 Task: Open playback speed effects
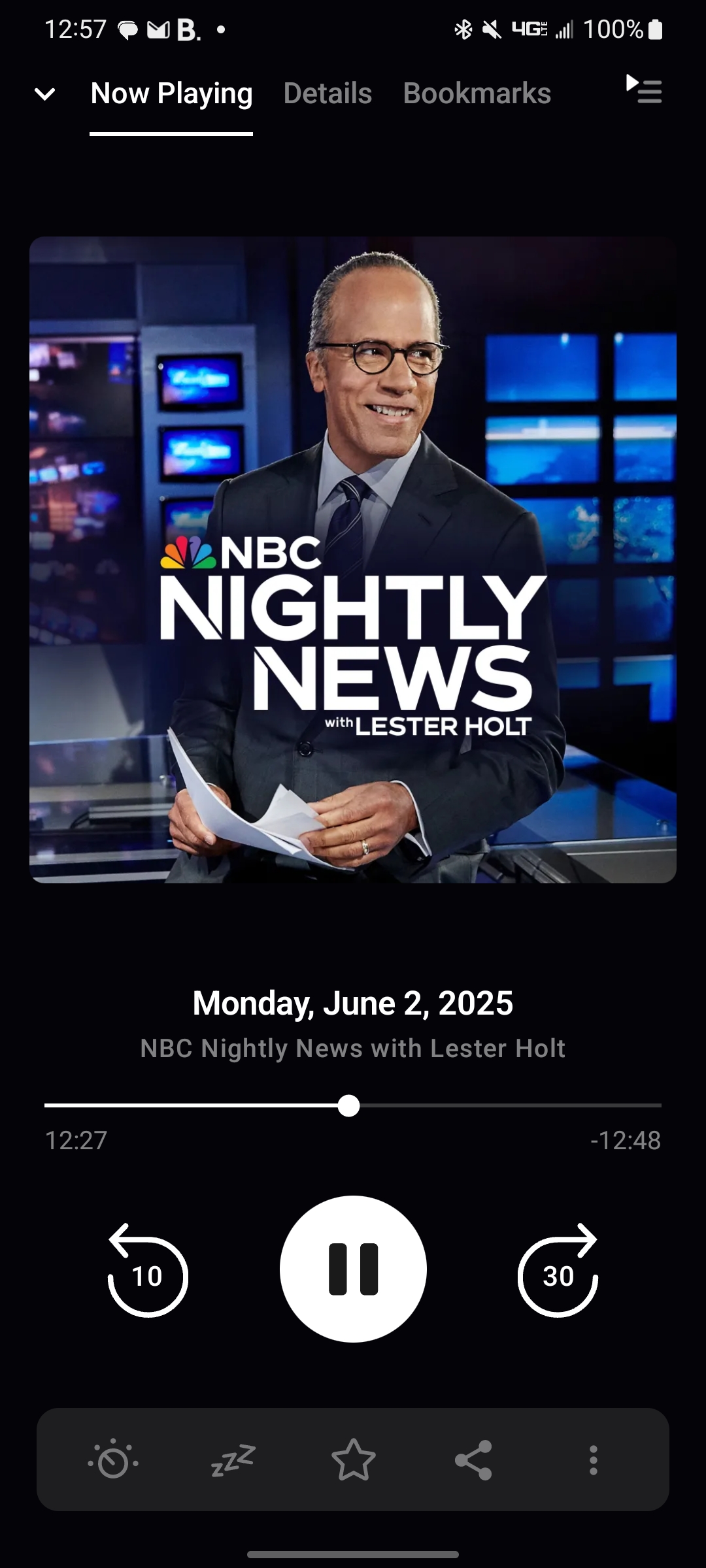(112, 1460)
